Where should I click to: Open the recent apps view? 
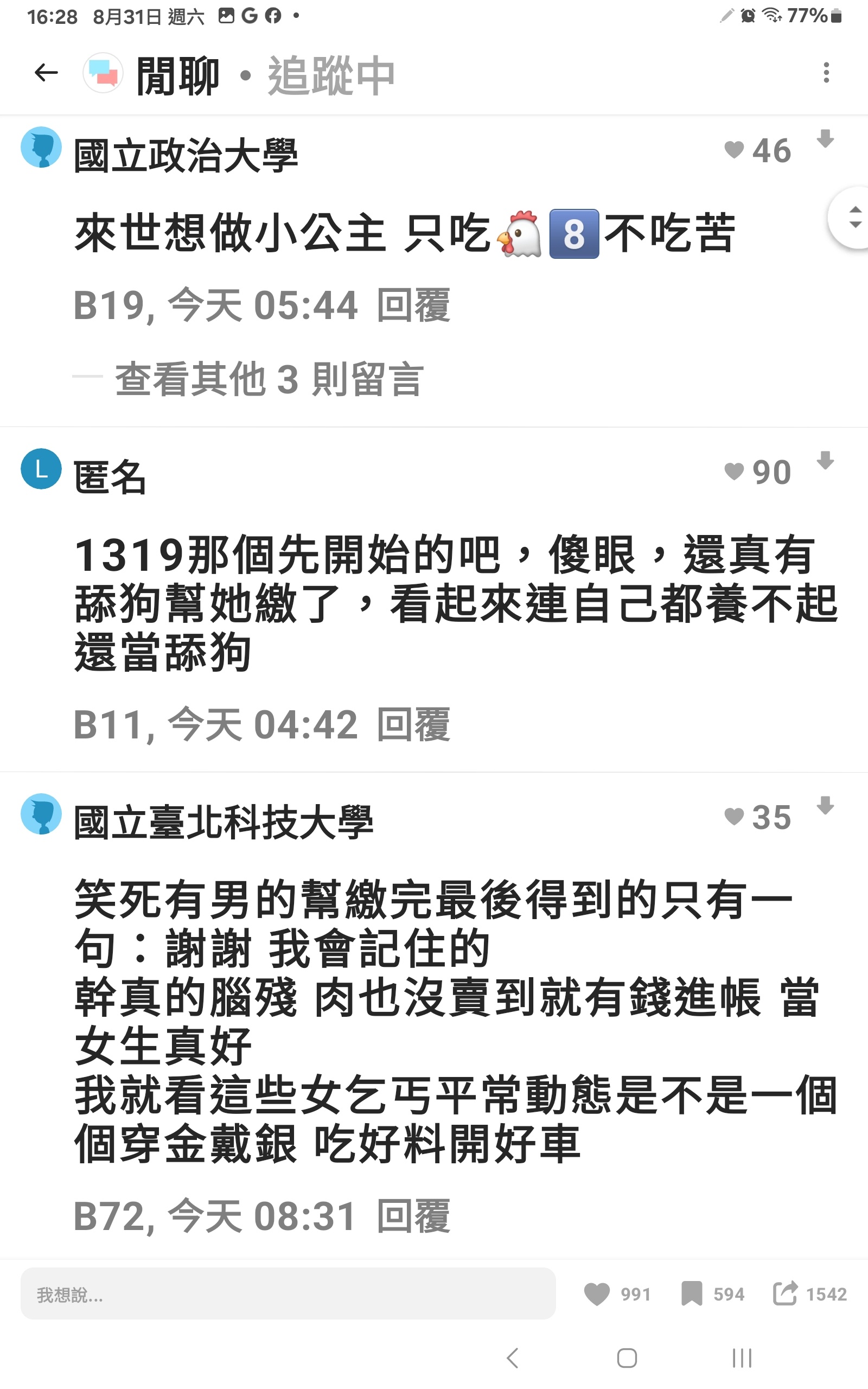pyautogui.click(x=742, y=1358)
